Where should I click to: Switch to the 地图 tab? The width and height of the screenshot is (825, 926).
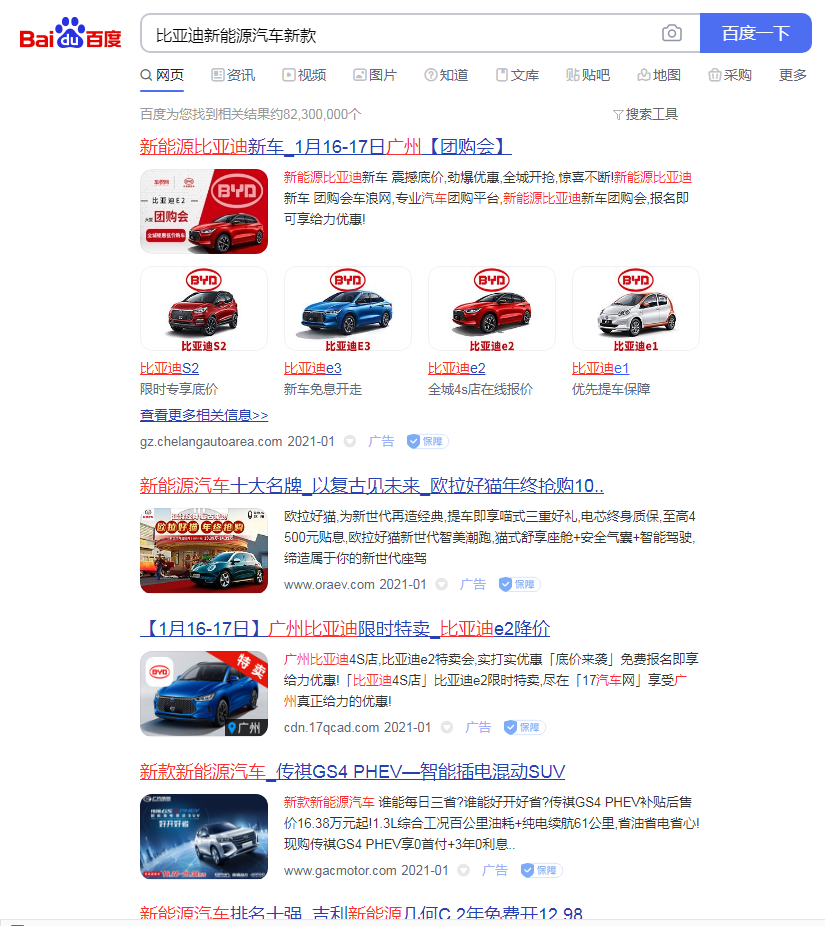pyautogui.click(x=659, y=75)
